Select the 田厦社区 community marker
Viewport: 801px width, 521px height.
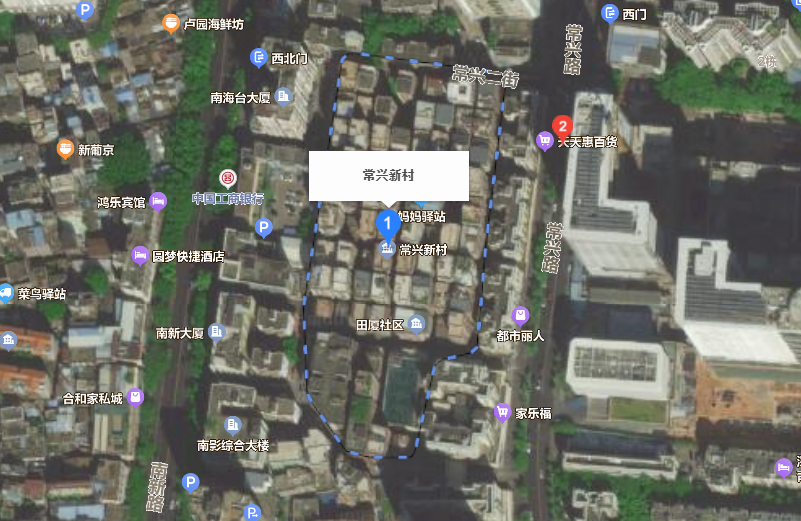417,324
